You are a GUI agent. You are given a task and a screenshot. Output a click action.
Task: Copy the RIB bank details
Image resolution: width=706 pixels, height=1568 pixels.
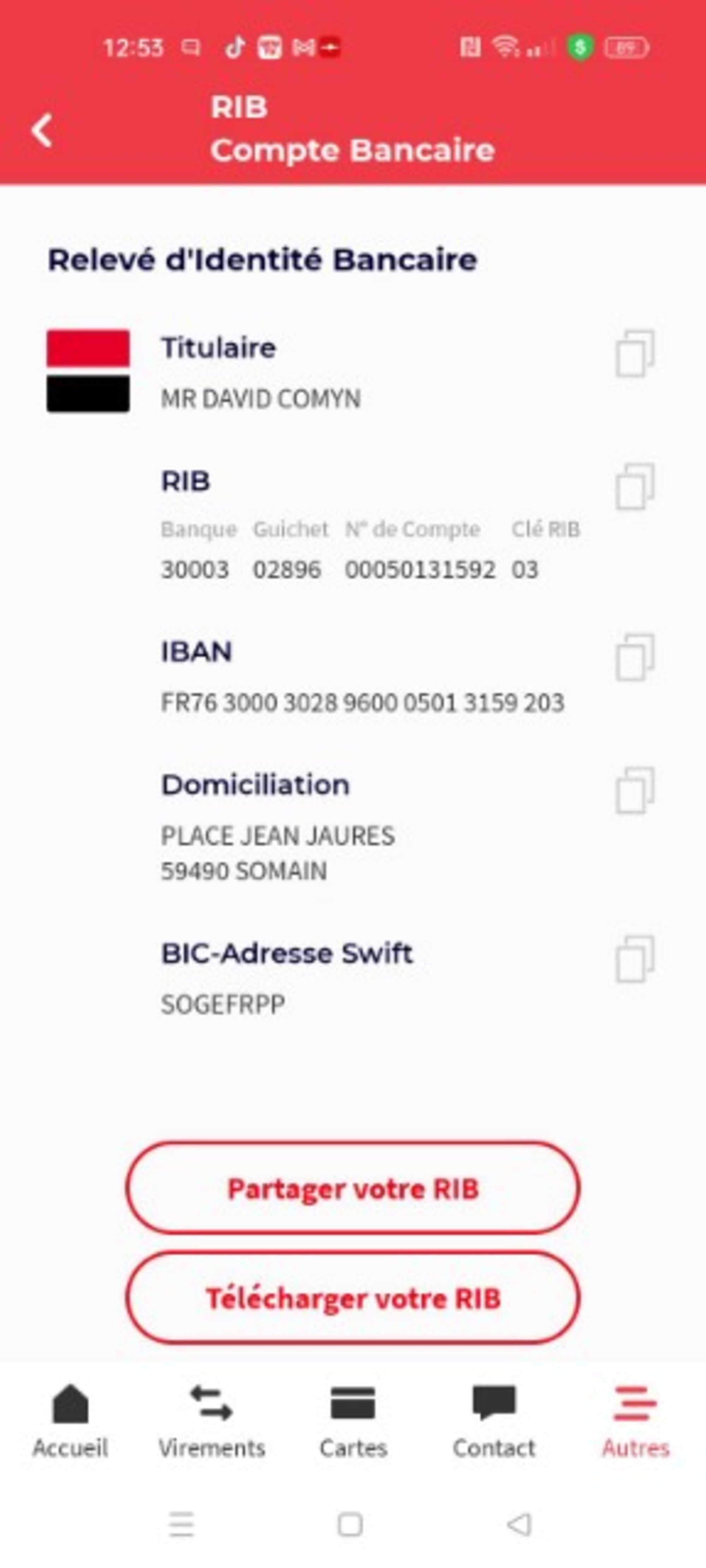coord(635,487)
